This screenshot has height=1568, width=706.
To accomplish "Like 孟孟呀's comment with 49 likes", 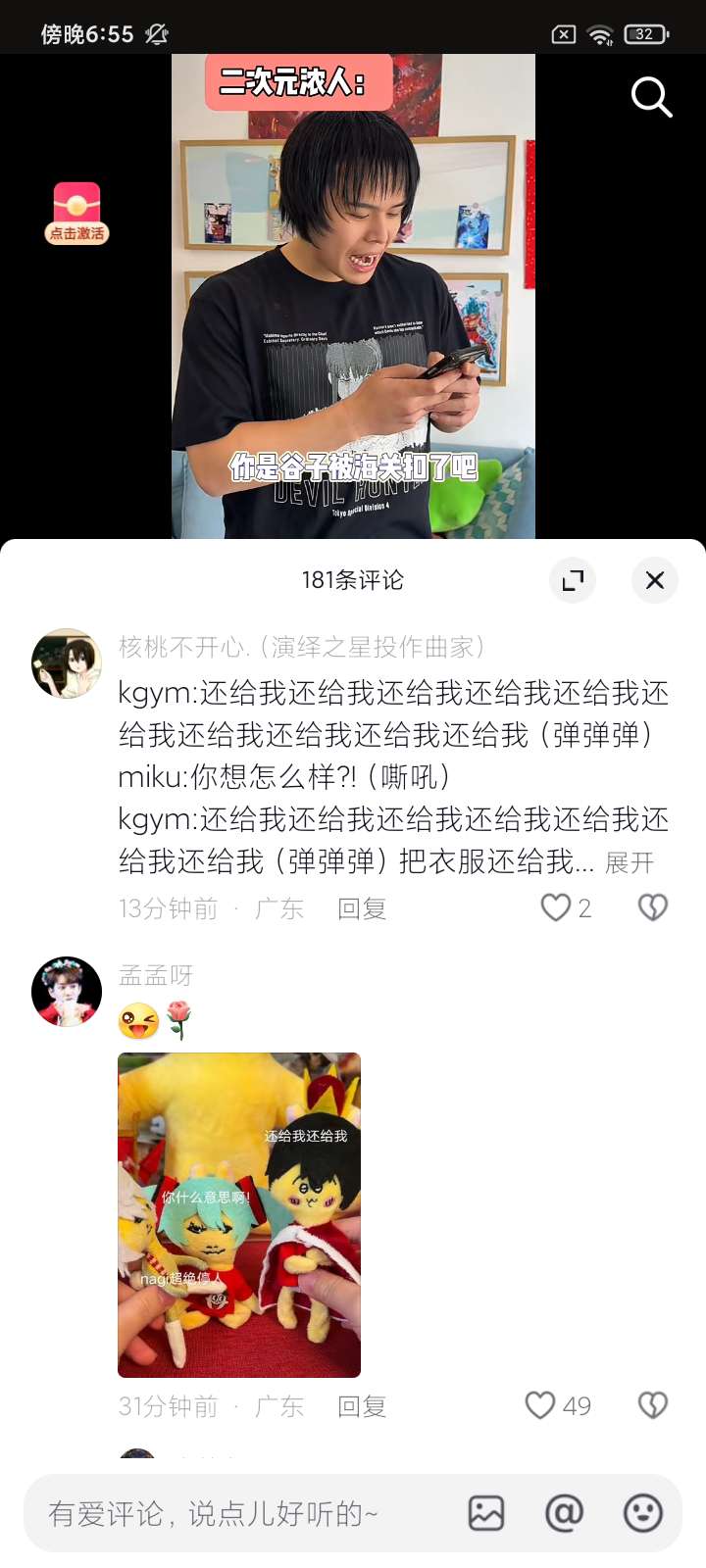I will 557,1405.
